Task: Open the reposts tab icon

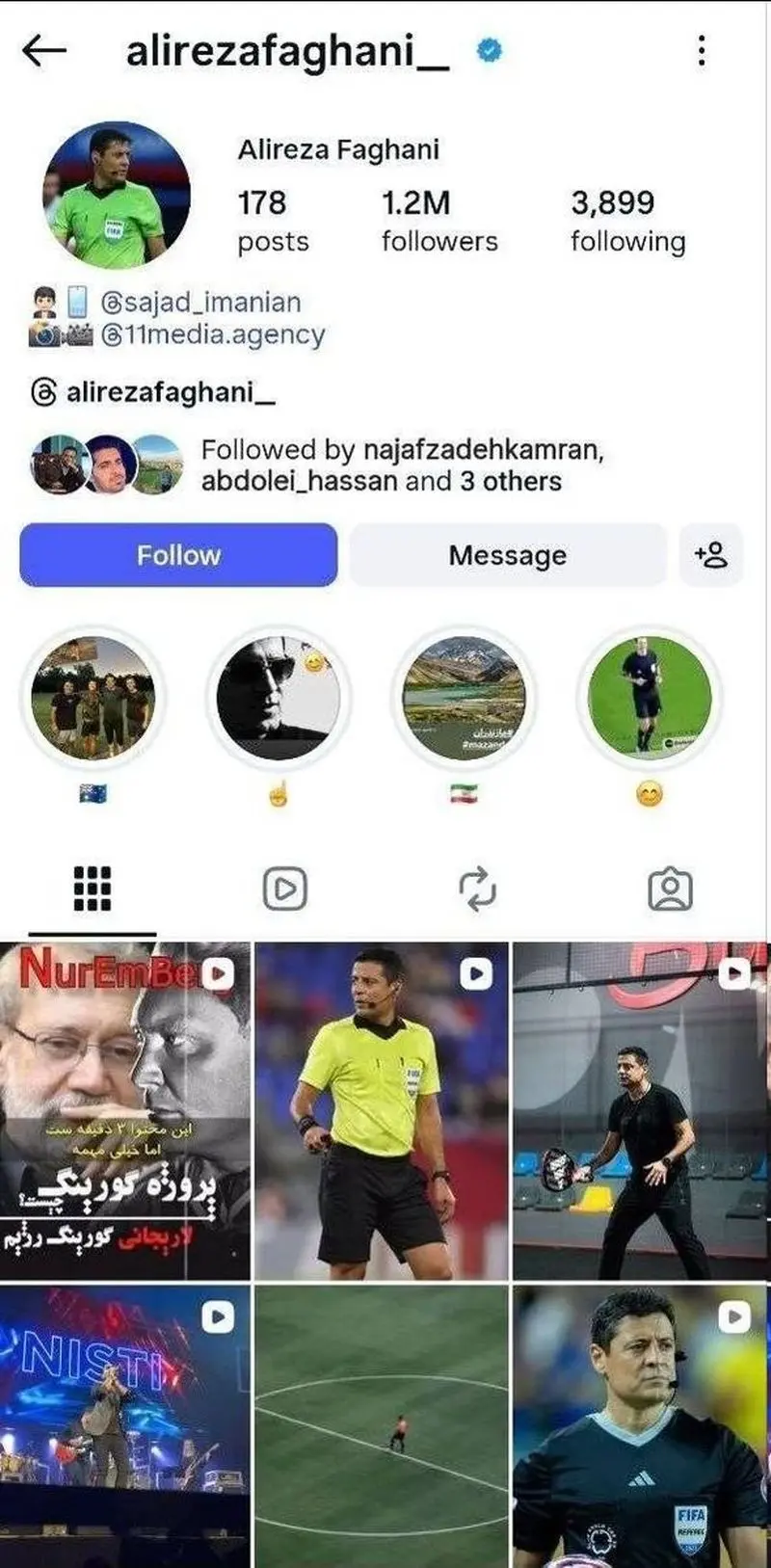Action: [478, 889]
